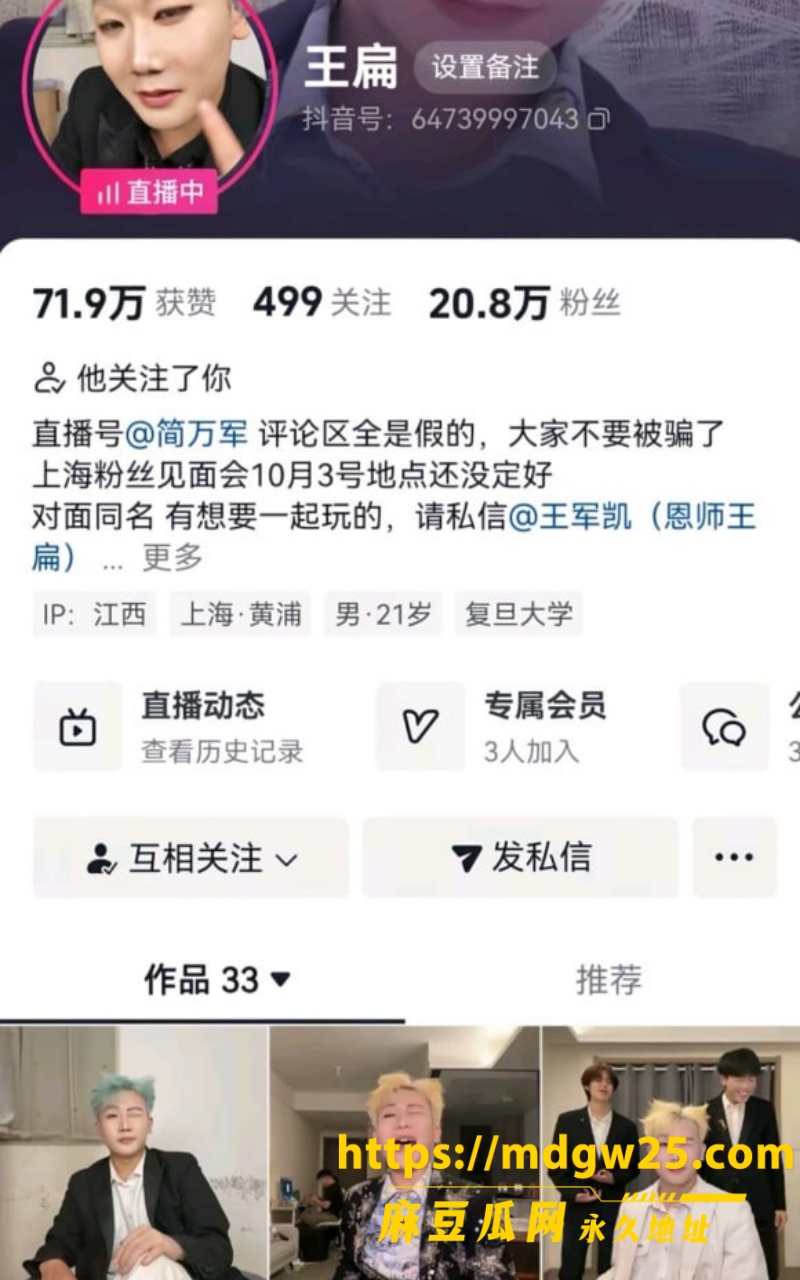Tap 发私信 to send a message
The height and width of the screenshot is (1280, 800).
pos(520,857)
